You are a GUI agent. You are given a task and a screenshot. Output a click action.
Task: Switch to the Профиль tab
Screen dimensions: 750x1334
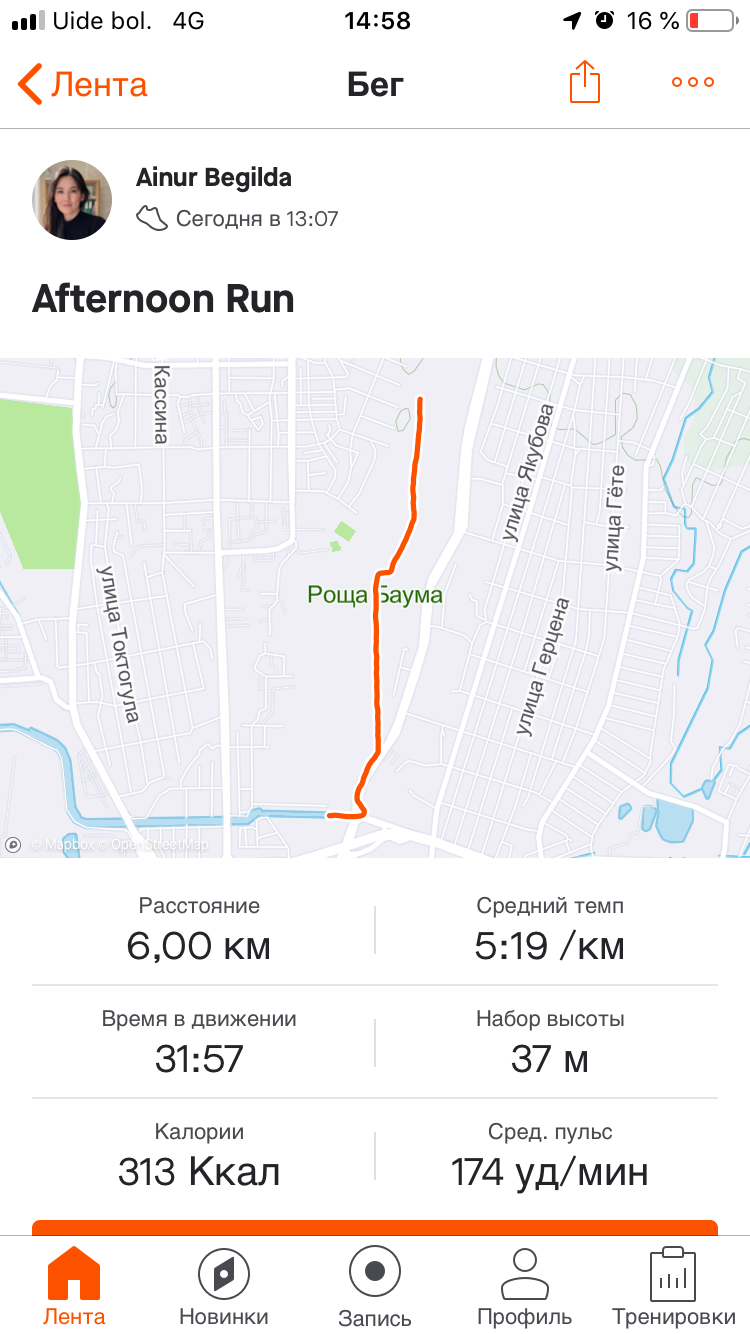tap(525, 1286)
